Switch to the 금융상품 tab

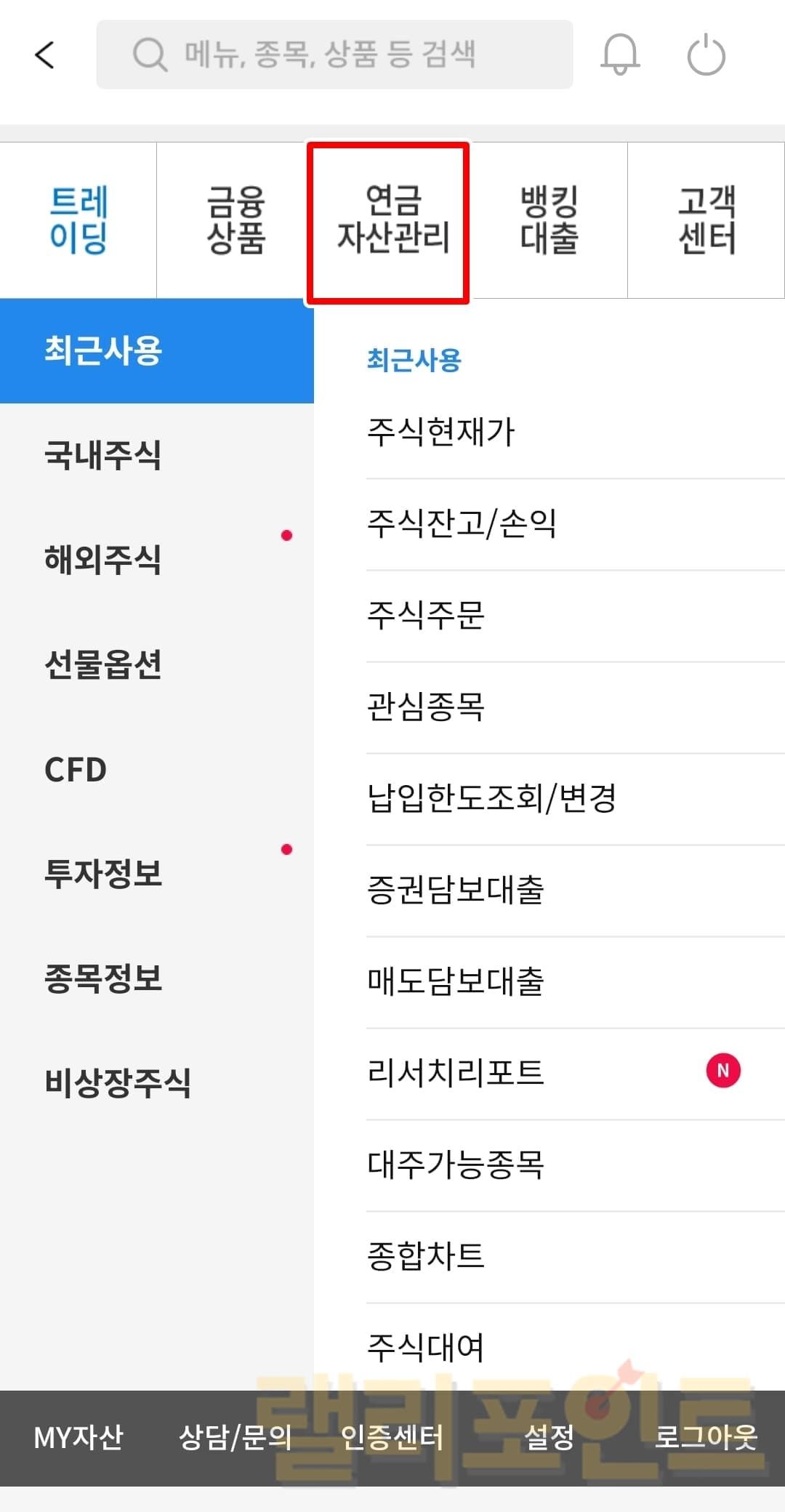click(235, 220)
